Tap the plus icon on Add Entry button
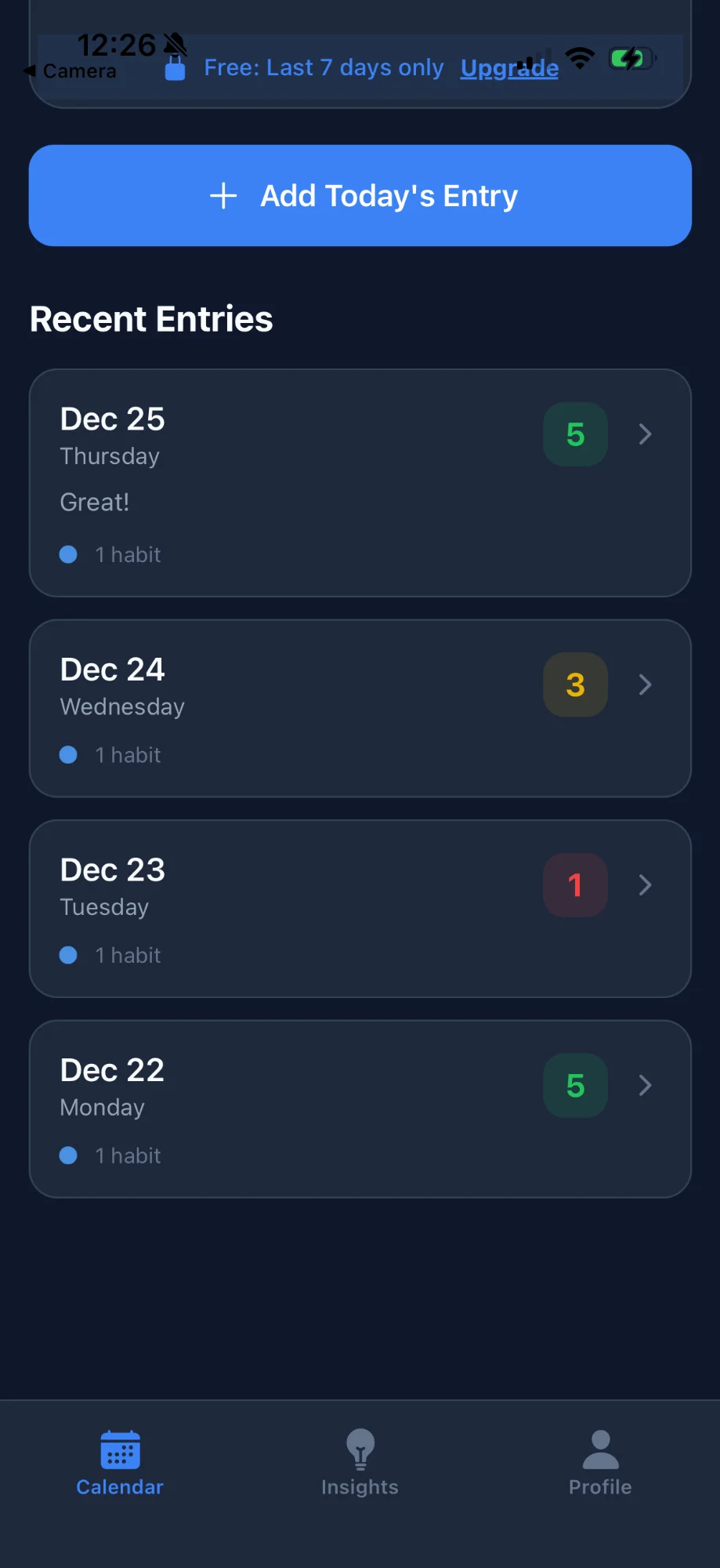Viewport: 720px width, 1568px height. coord(223,195)
